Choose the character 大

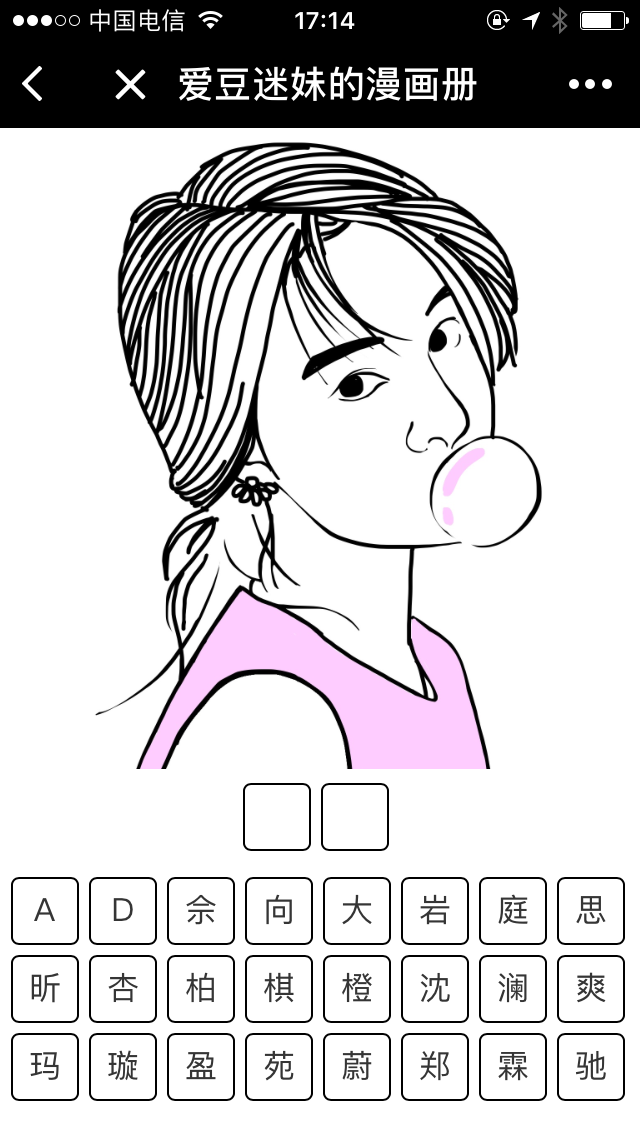pyautogui.click(x=357, y=911)
